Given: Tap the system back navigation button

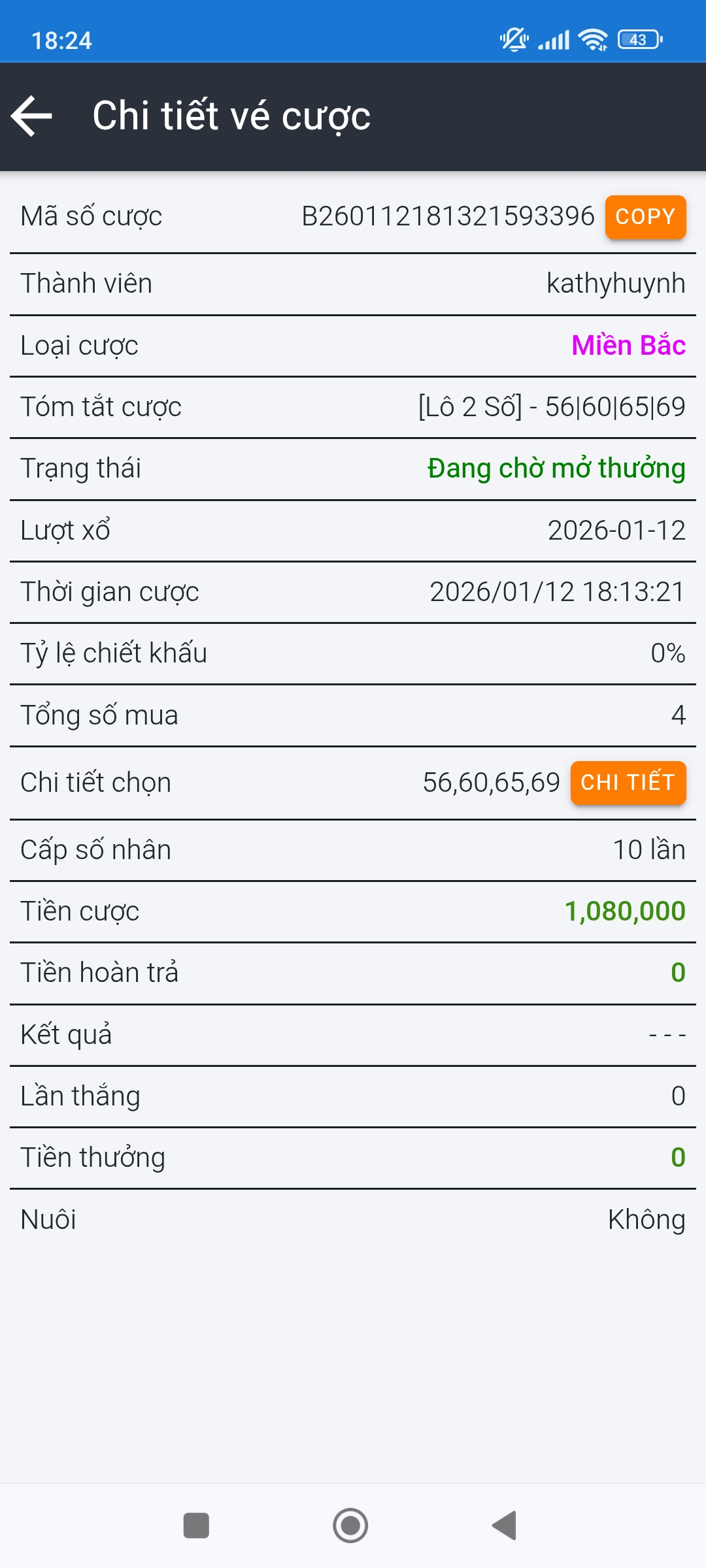Looking at the screenshot, I should click(505, 1526).
